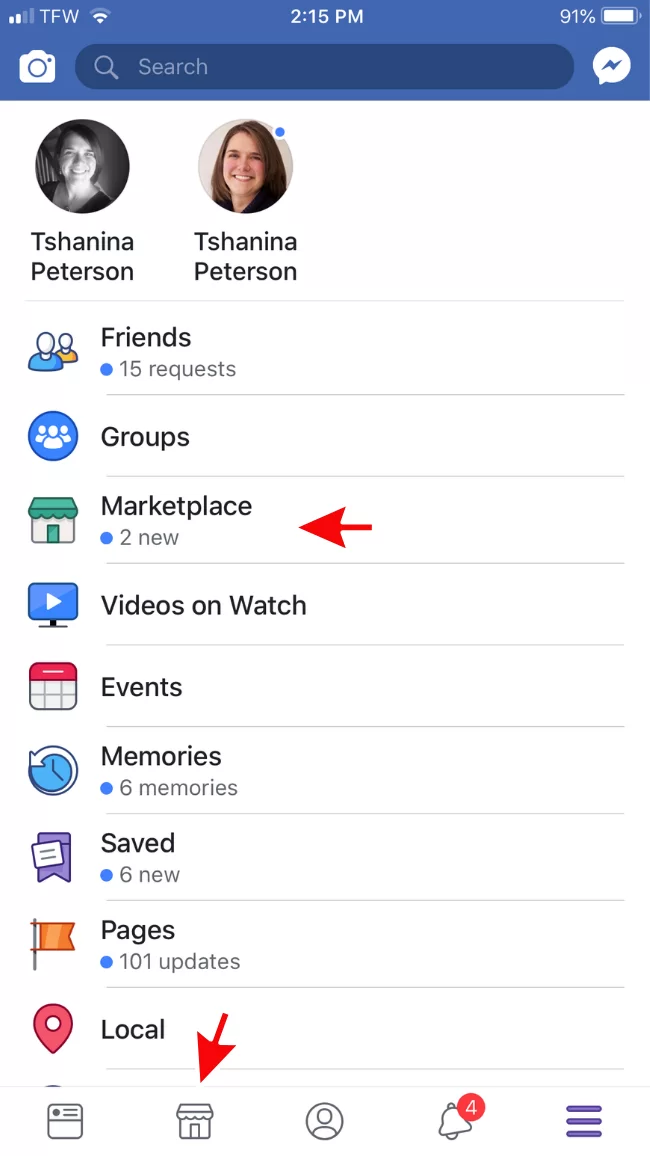The width and height of the screenshot is (650, 1156).
Task: Open the camera icon
Action: [37, 67]
